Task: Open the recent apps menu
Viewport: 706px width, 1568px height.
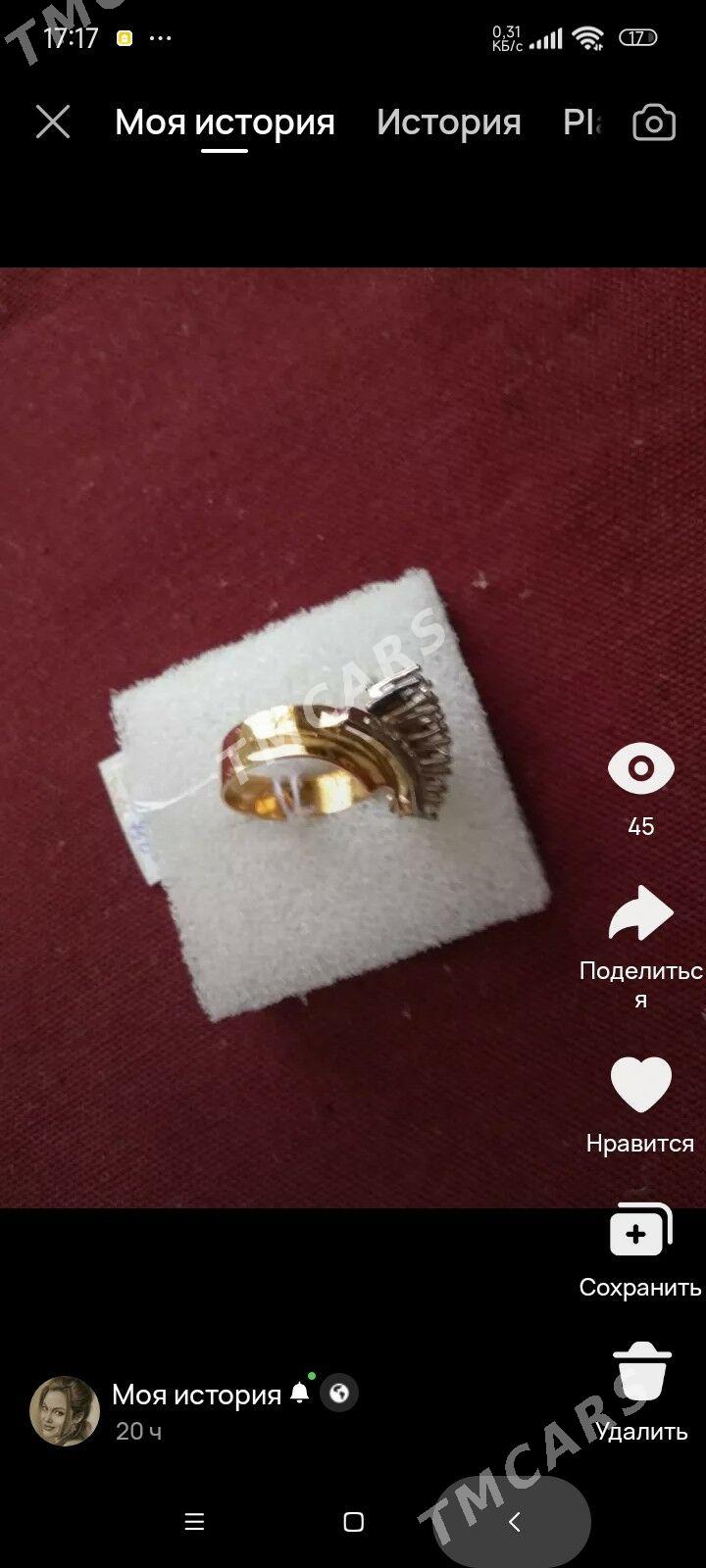Action: (x=194, y=1522)
